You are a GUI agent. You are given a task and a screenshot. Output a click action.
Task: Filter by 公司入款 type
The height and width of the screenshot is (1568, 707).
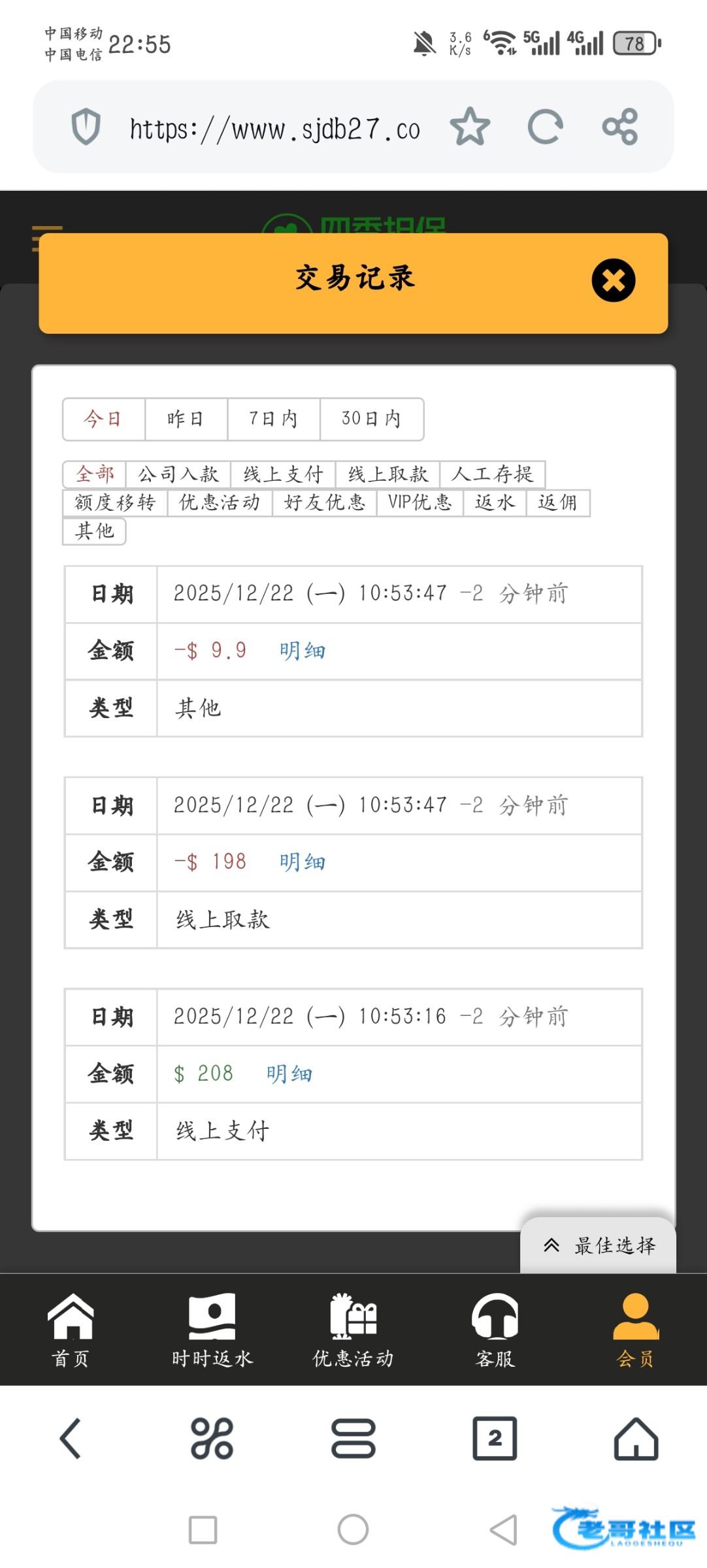coord(178,474)
